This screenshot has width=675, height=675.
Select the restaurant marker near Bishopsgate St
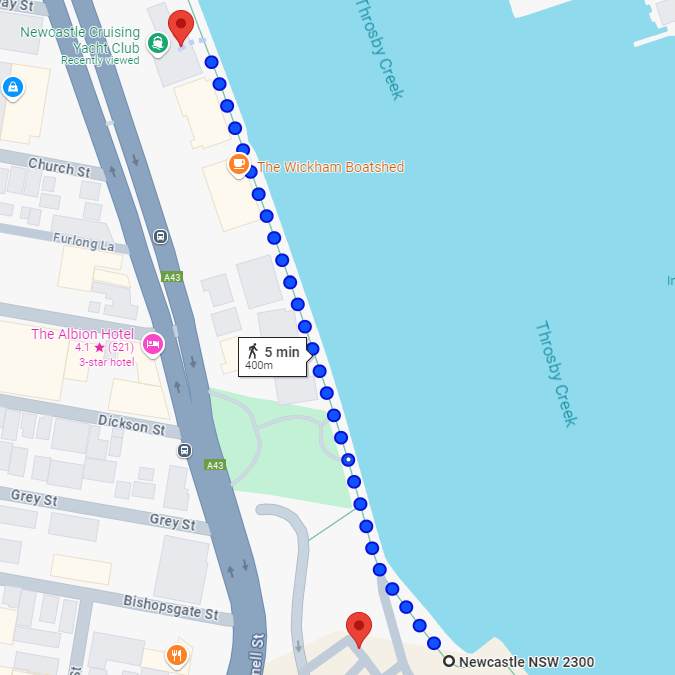pos(177,656)
